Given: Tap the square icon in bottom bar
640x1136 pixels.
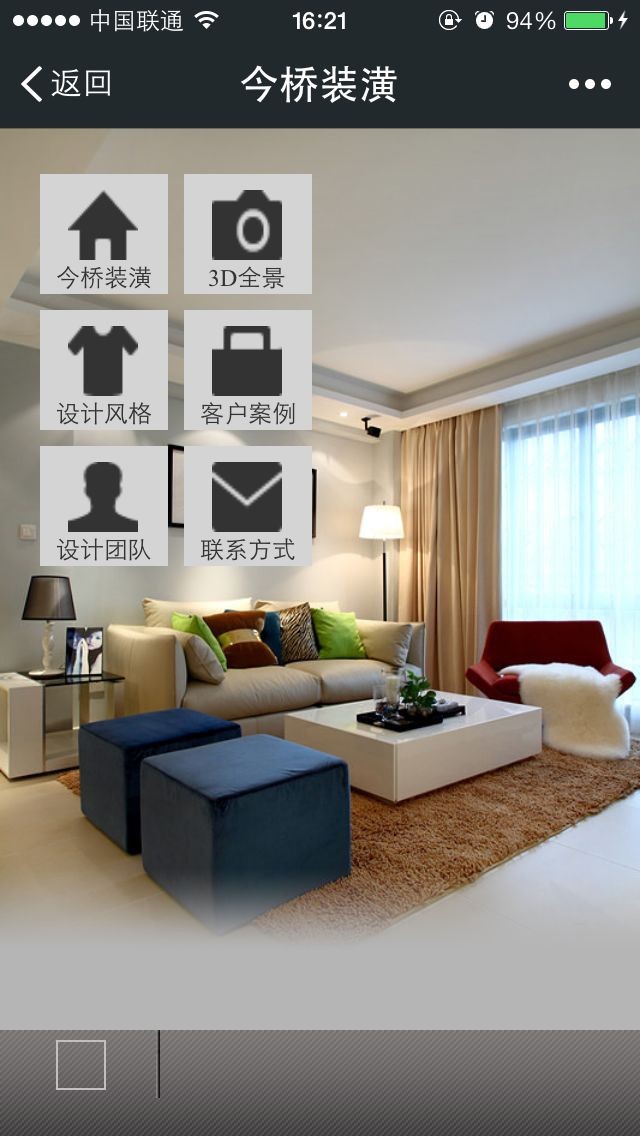Looking at the screenshot, I should pyautogui.click(x=81, y=1064).
